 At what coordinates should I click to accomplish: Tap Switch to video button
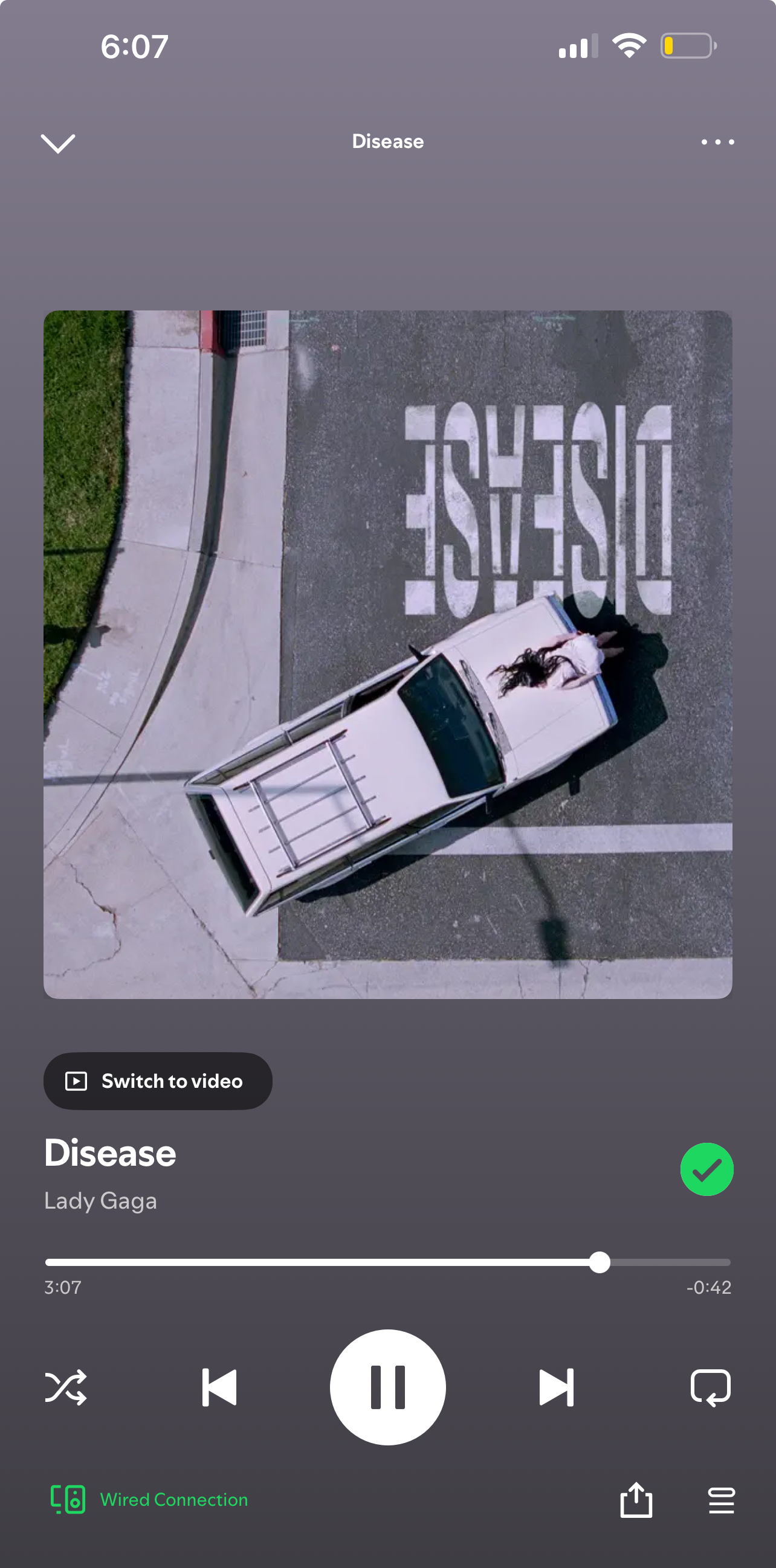pyautogui.click(x=158, y=1081)
